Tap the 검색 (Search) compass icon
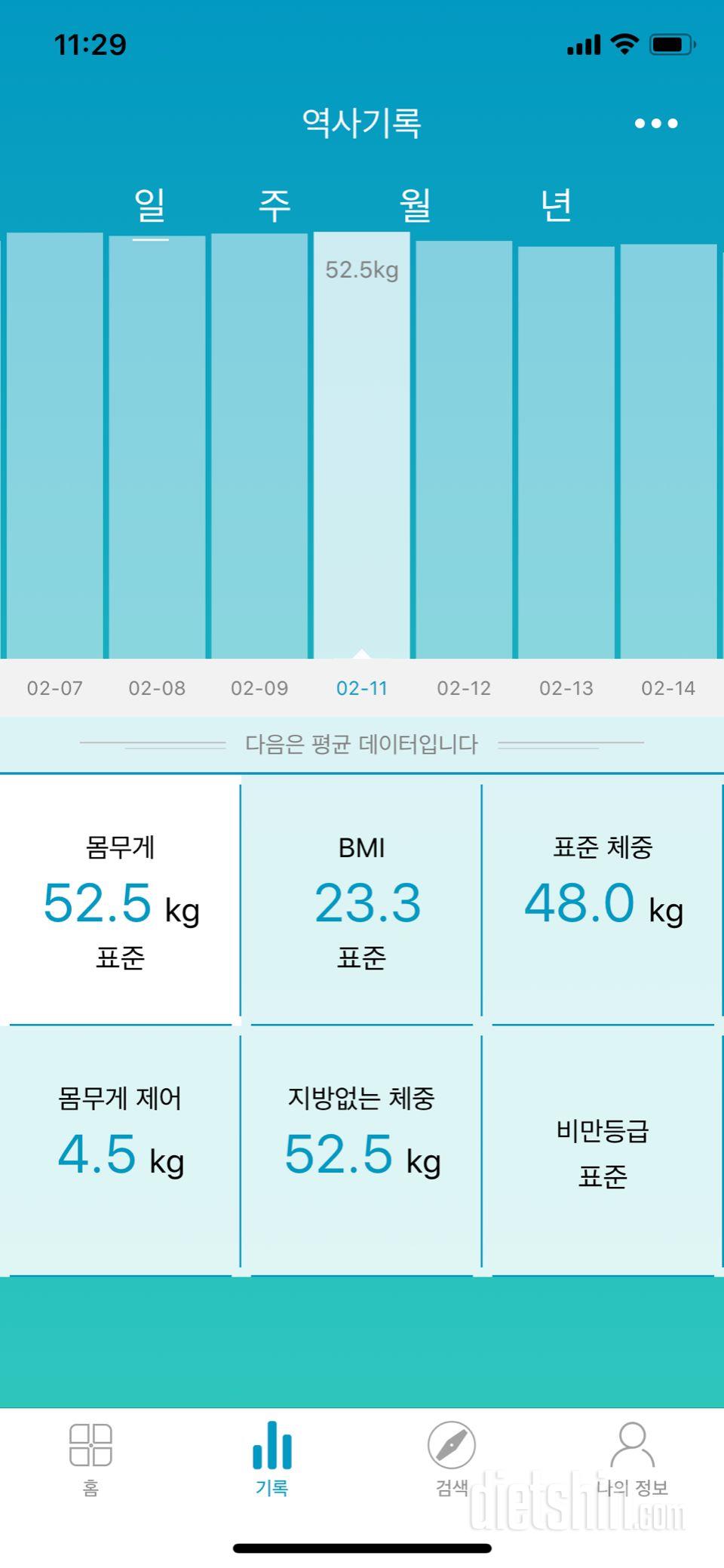The image size is (724, 1568). (450, 1458)
